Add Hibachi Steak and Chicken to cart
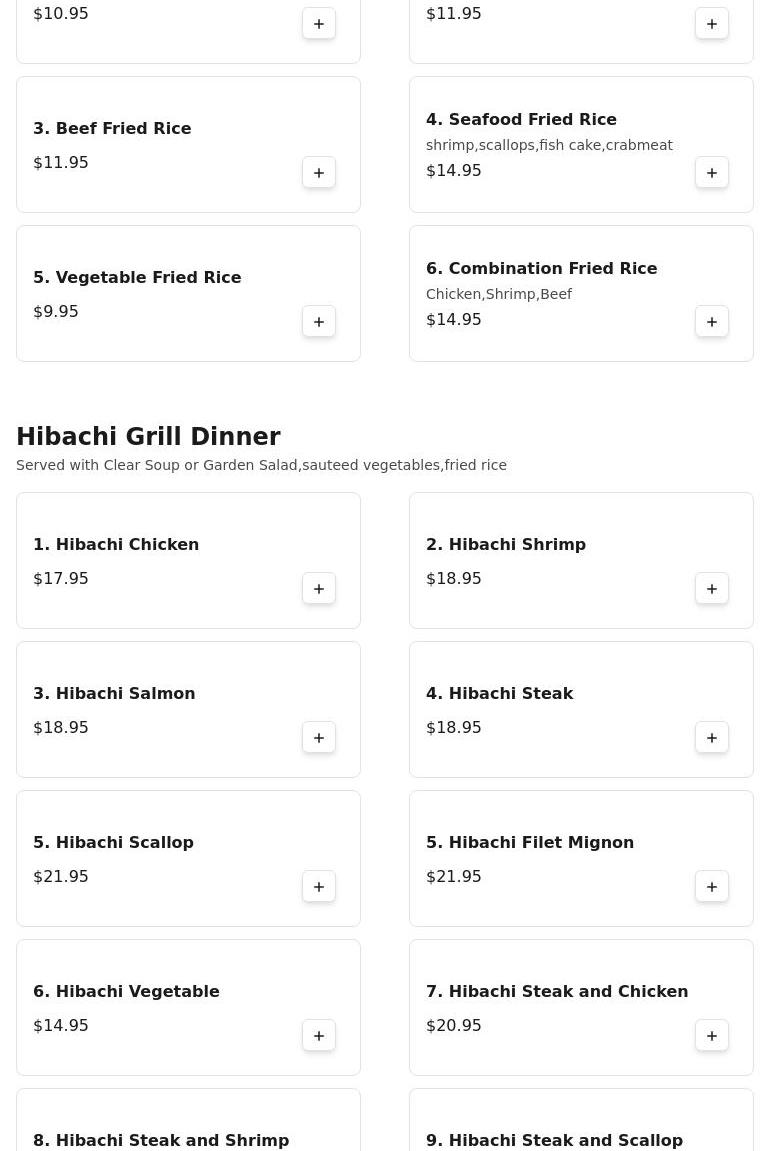Screen dimensions: 770x1151 click(712, 1036)
